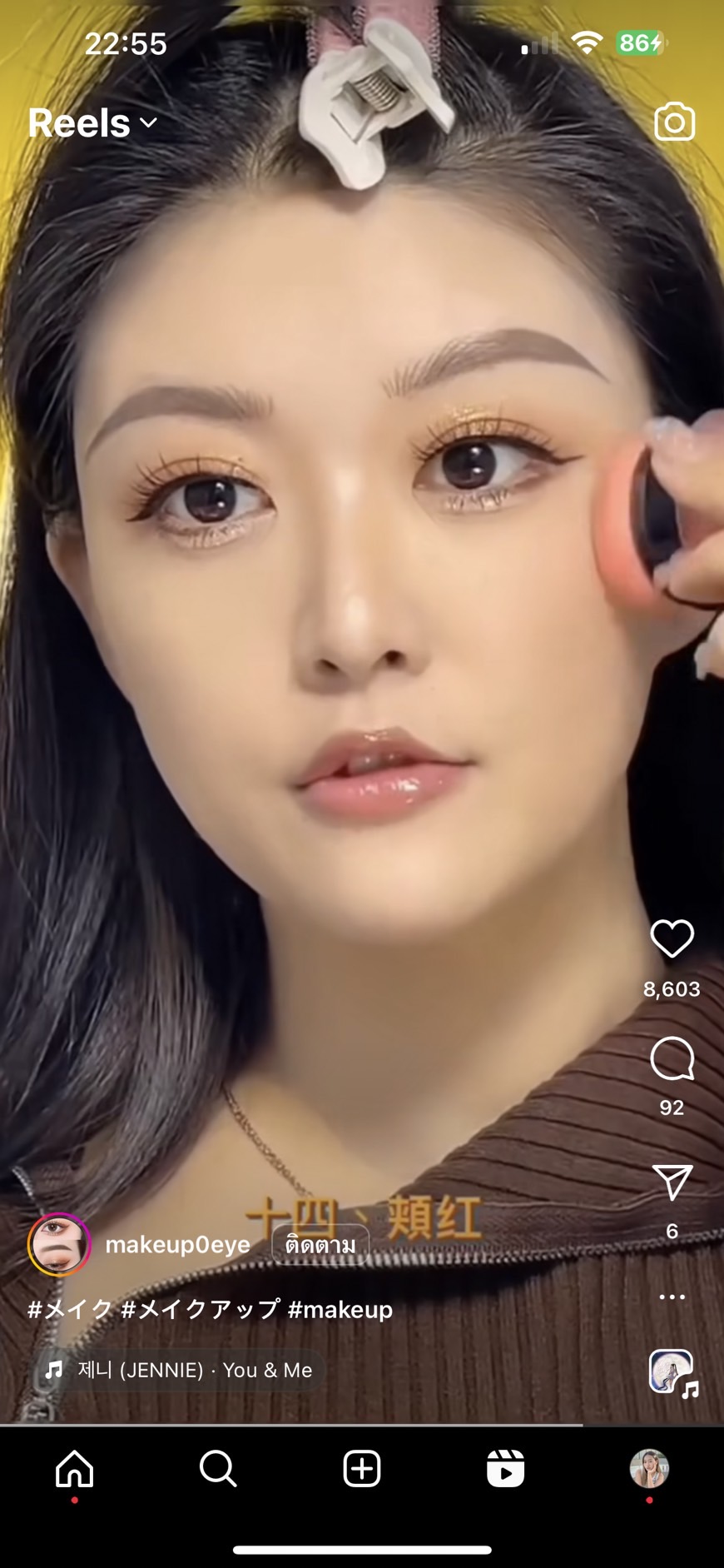The height and width of the screenshot is (1568, 724).
Task: Open the Home feed icon
Action: pos(73,1470)
